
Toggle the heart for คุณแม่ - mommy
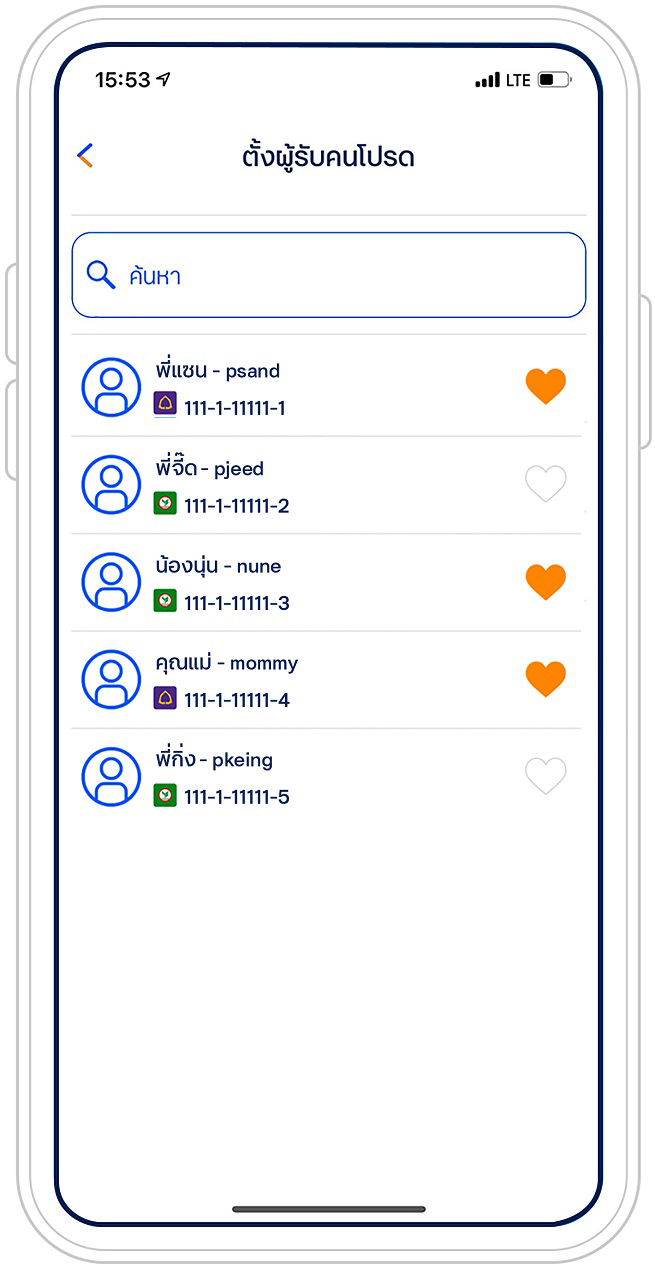(x=546, y=678)
